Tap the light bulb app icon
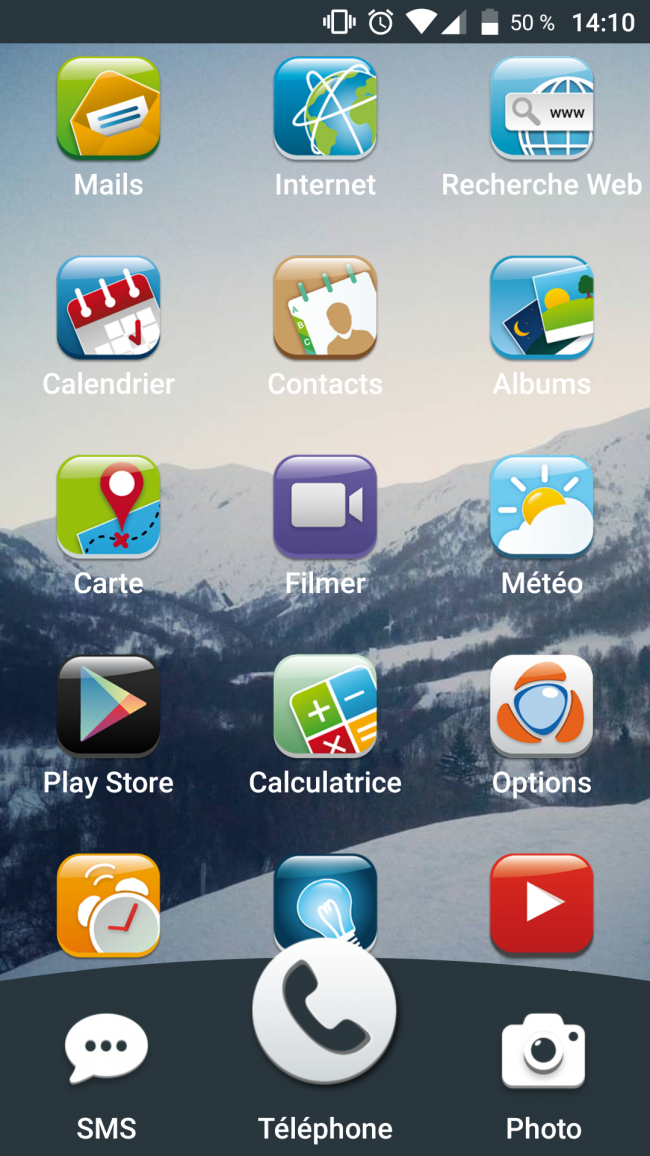Viewport: 650px width, 1156px height. click(325, 895)
